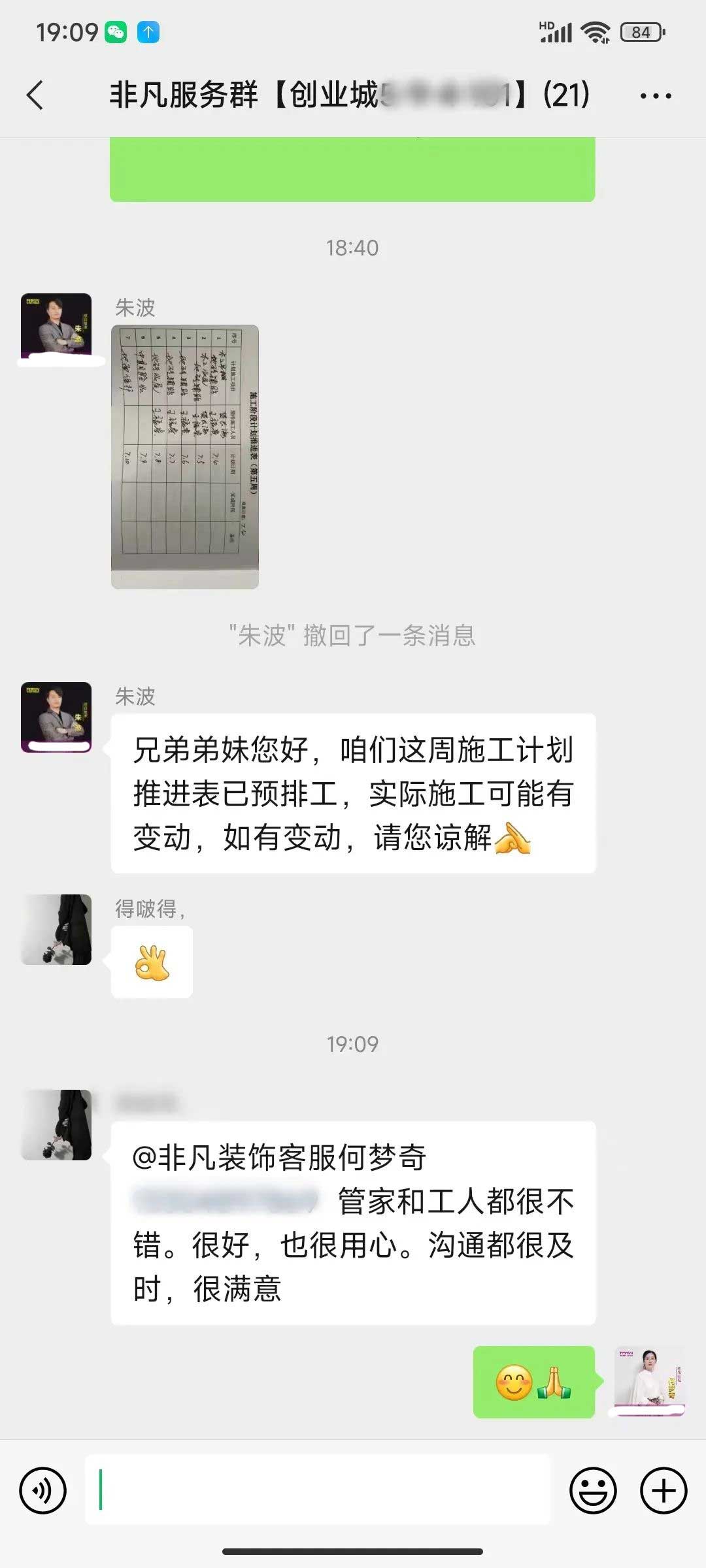Tap my own avatar beside the smiley reply
The height and width of the screenshot is (1568, 706).
pos(648,1380)
